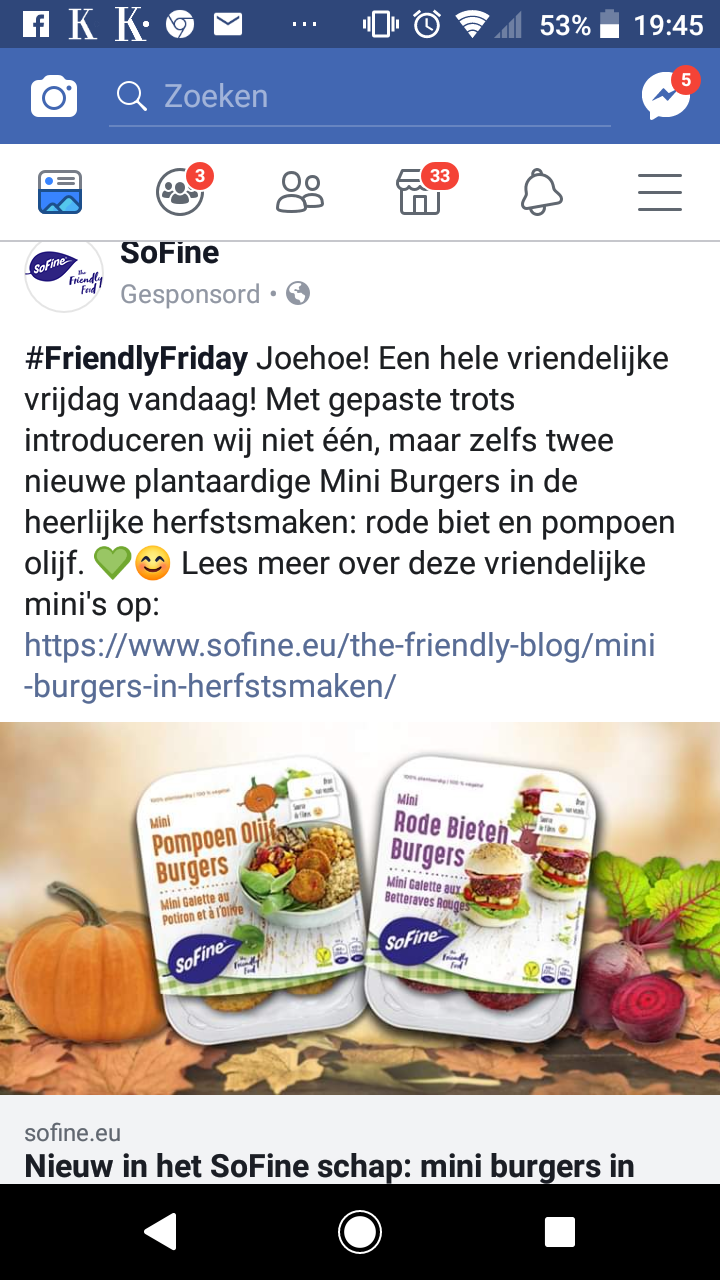Screen dimensions: 720x1280
Task: Open the groups tab
Action: (x=182, y=191)
